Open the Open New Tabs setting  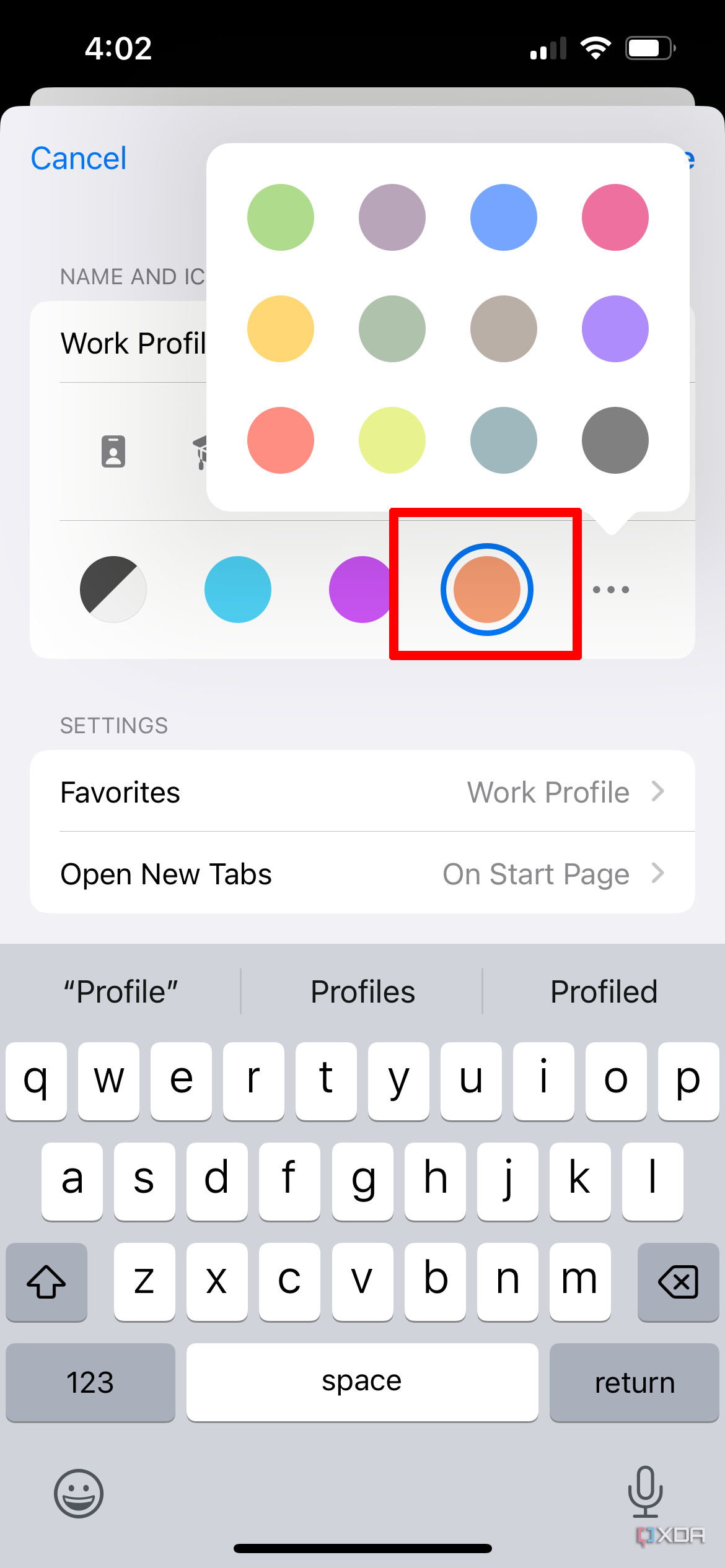(x=362, y=874)
